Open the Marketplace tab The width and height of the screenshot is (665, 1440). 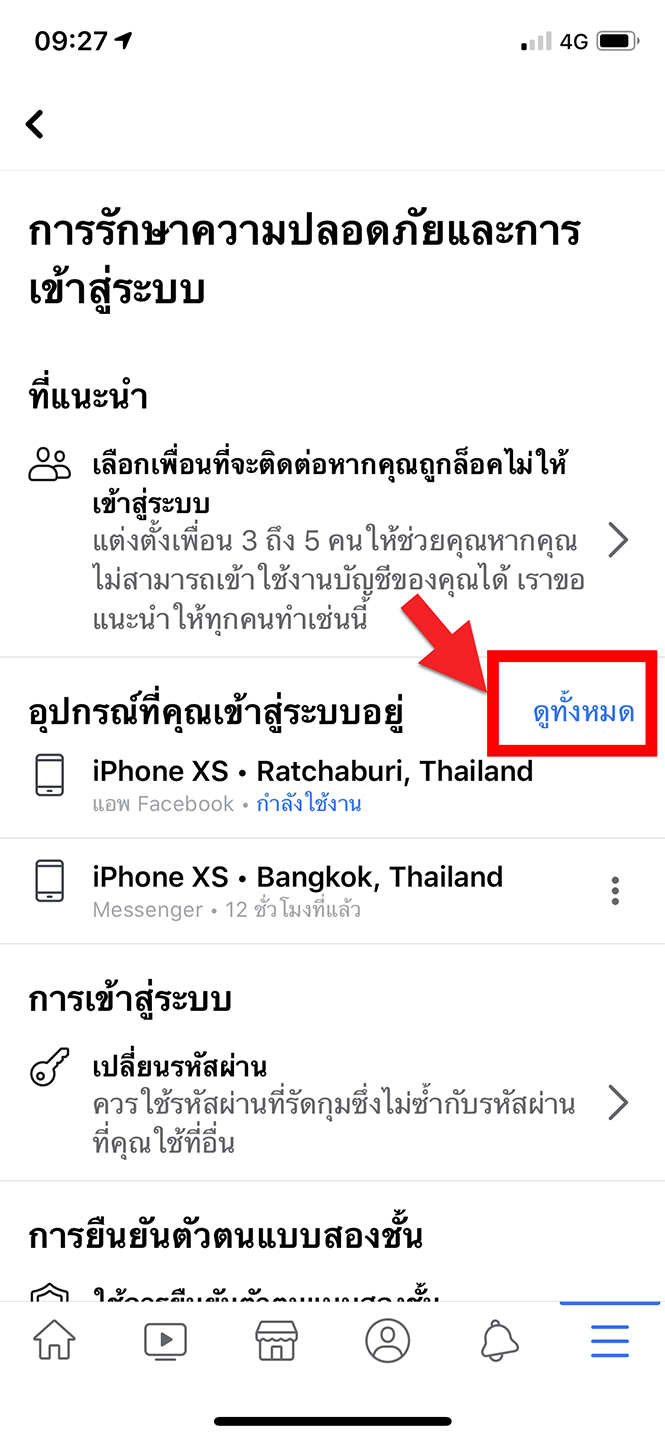277,1340
